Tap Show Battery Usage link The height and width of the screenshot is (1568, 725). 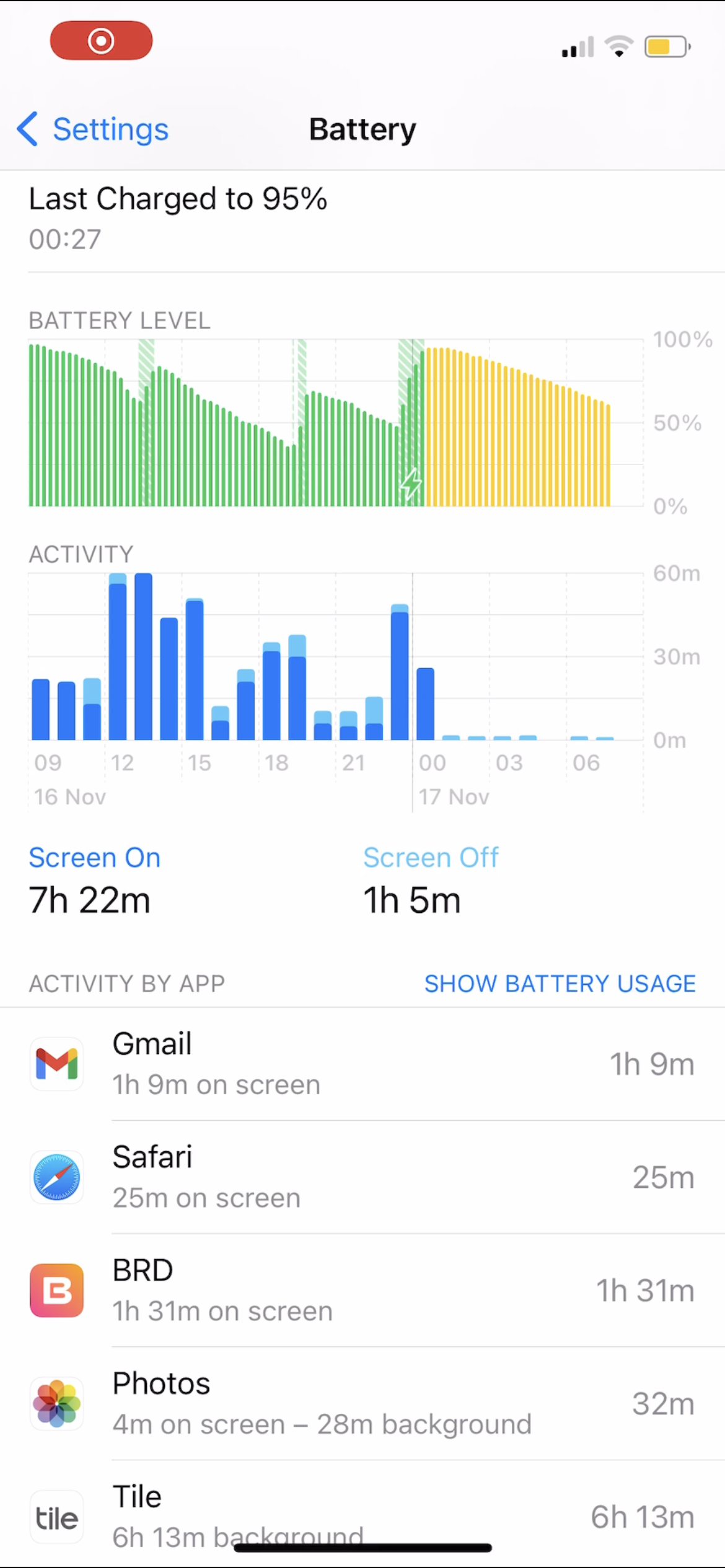(560, 983)
